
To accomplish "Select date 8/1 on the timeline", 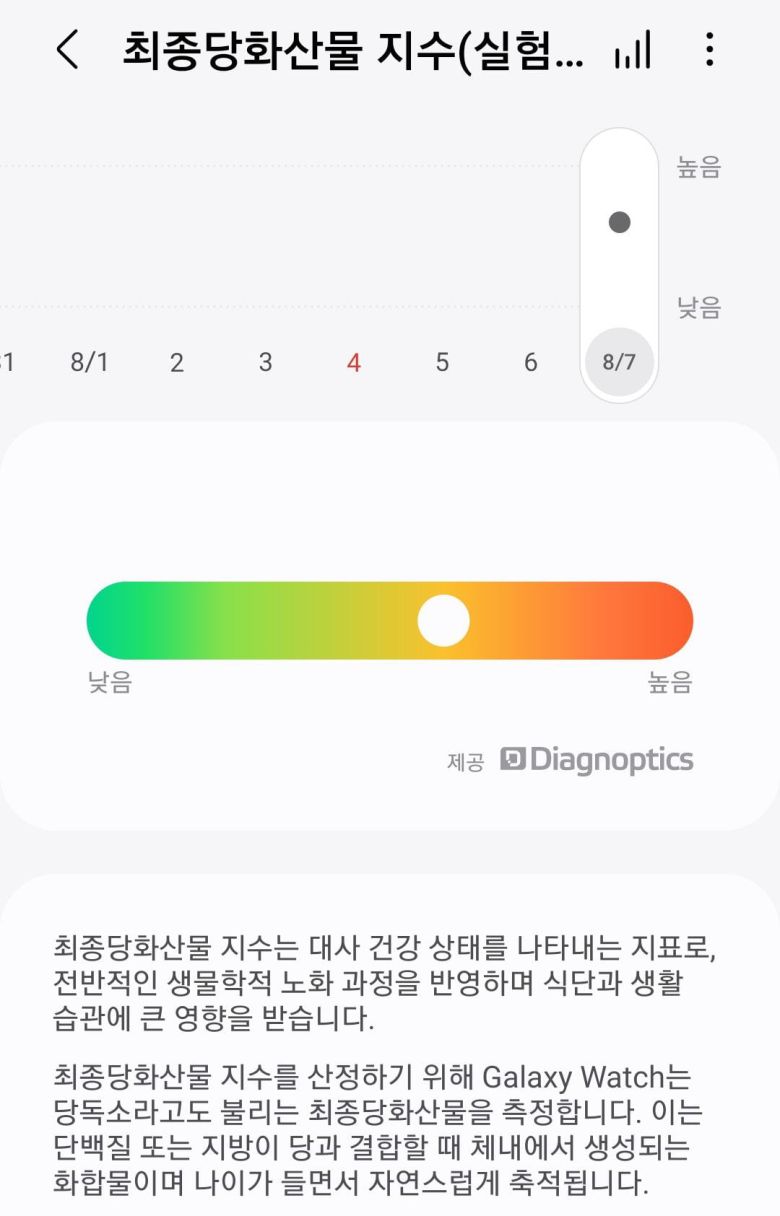I will [91, 362].
